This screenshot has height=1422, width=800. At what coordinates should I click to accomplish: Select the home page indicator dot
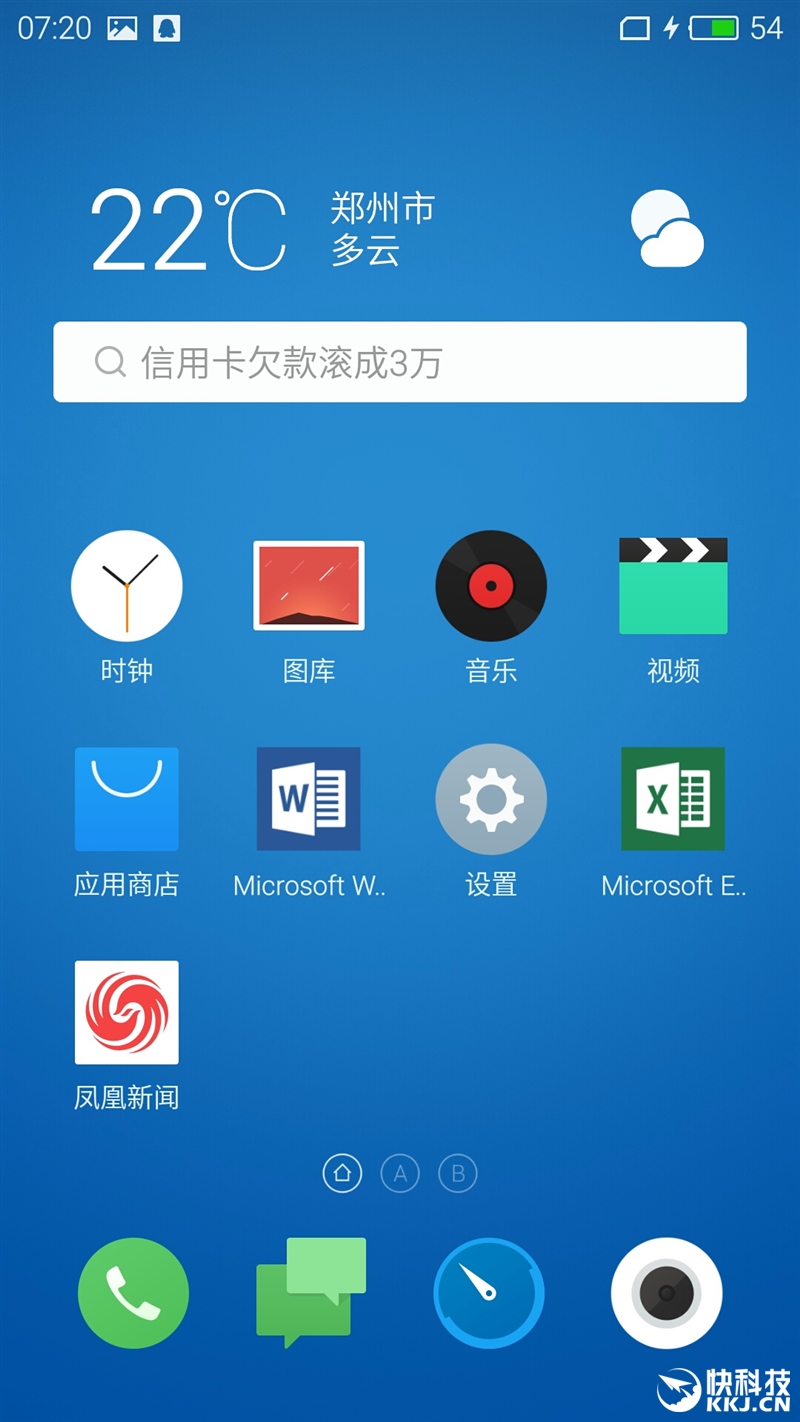pyautogui.click(x=343, y=1174)
